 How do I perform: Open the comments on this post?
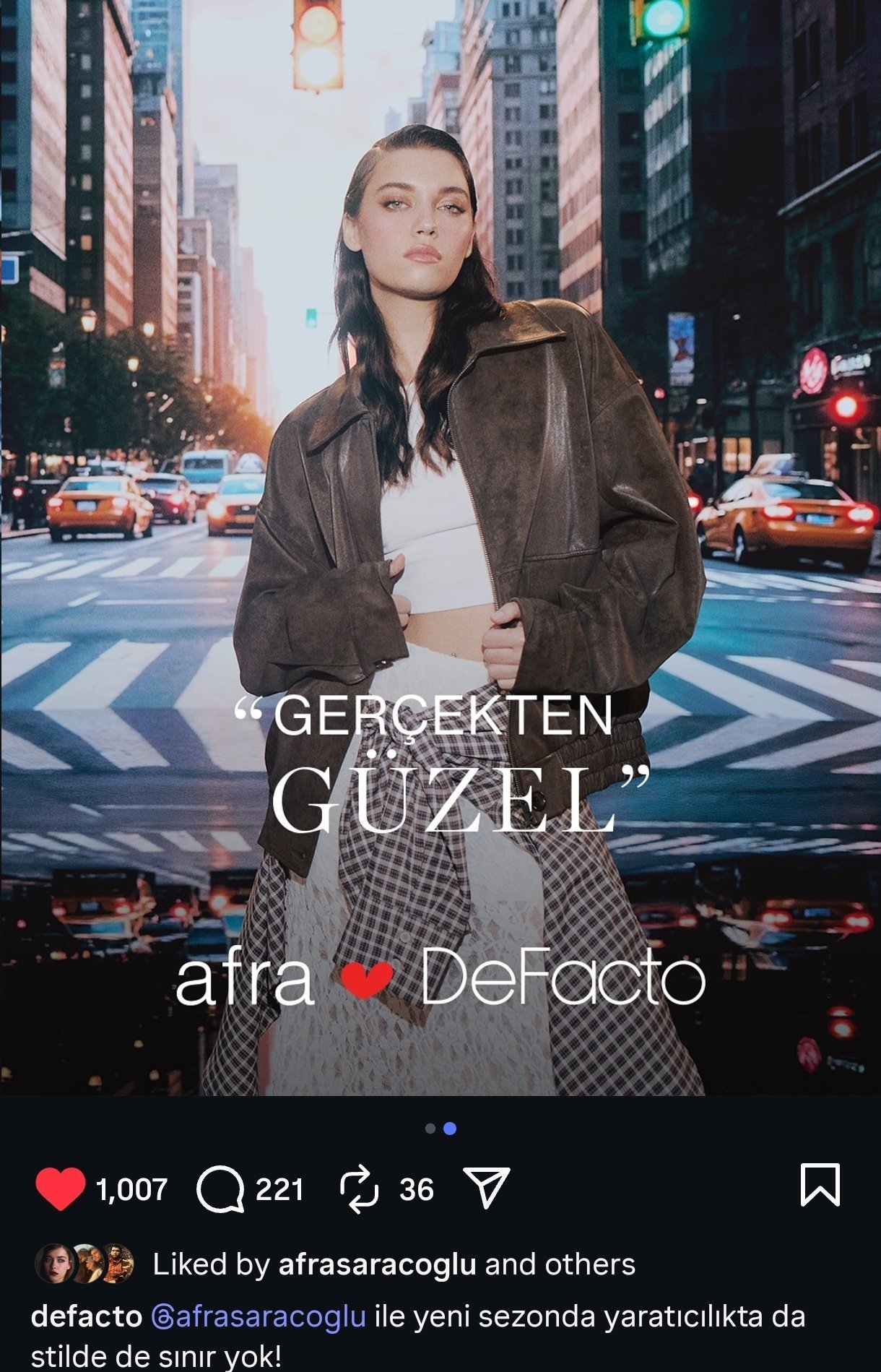(221, 1188)
